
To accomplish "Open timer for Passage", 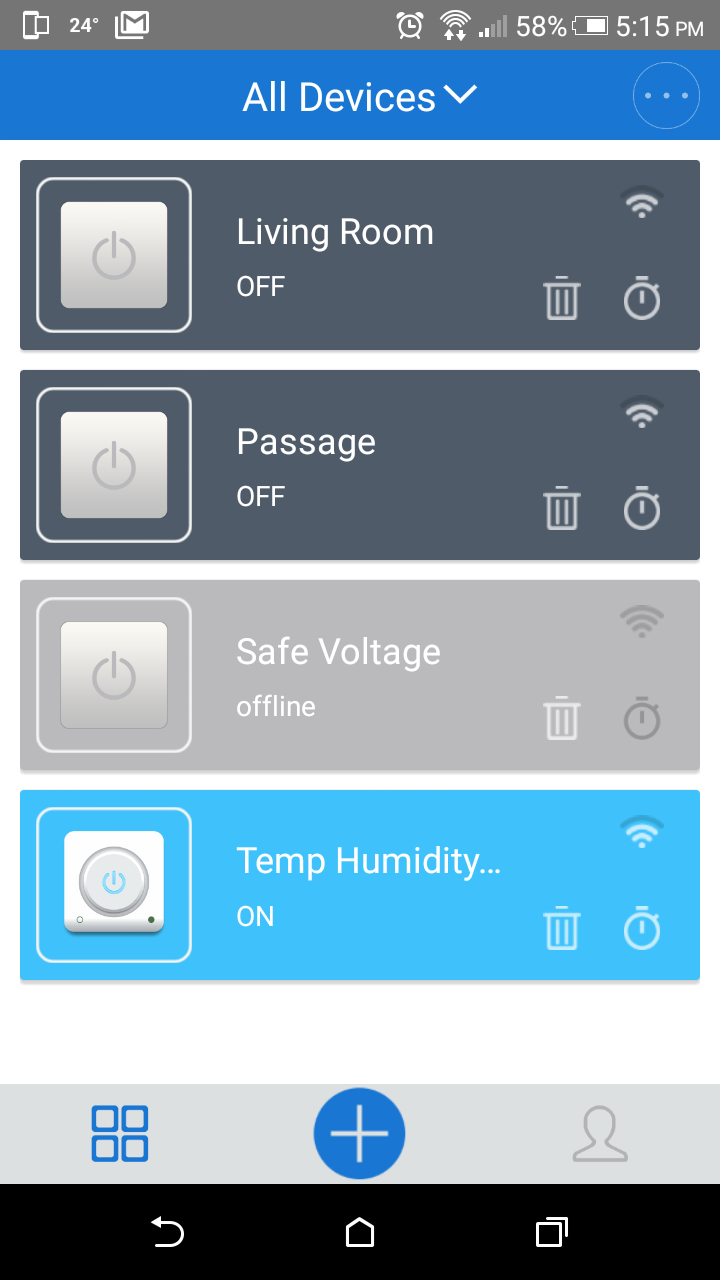I will (x=642, y=508).
